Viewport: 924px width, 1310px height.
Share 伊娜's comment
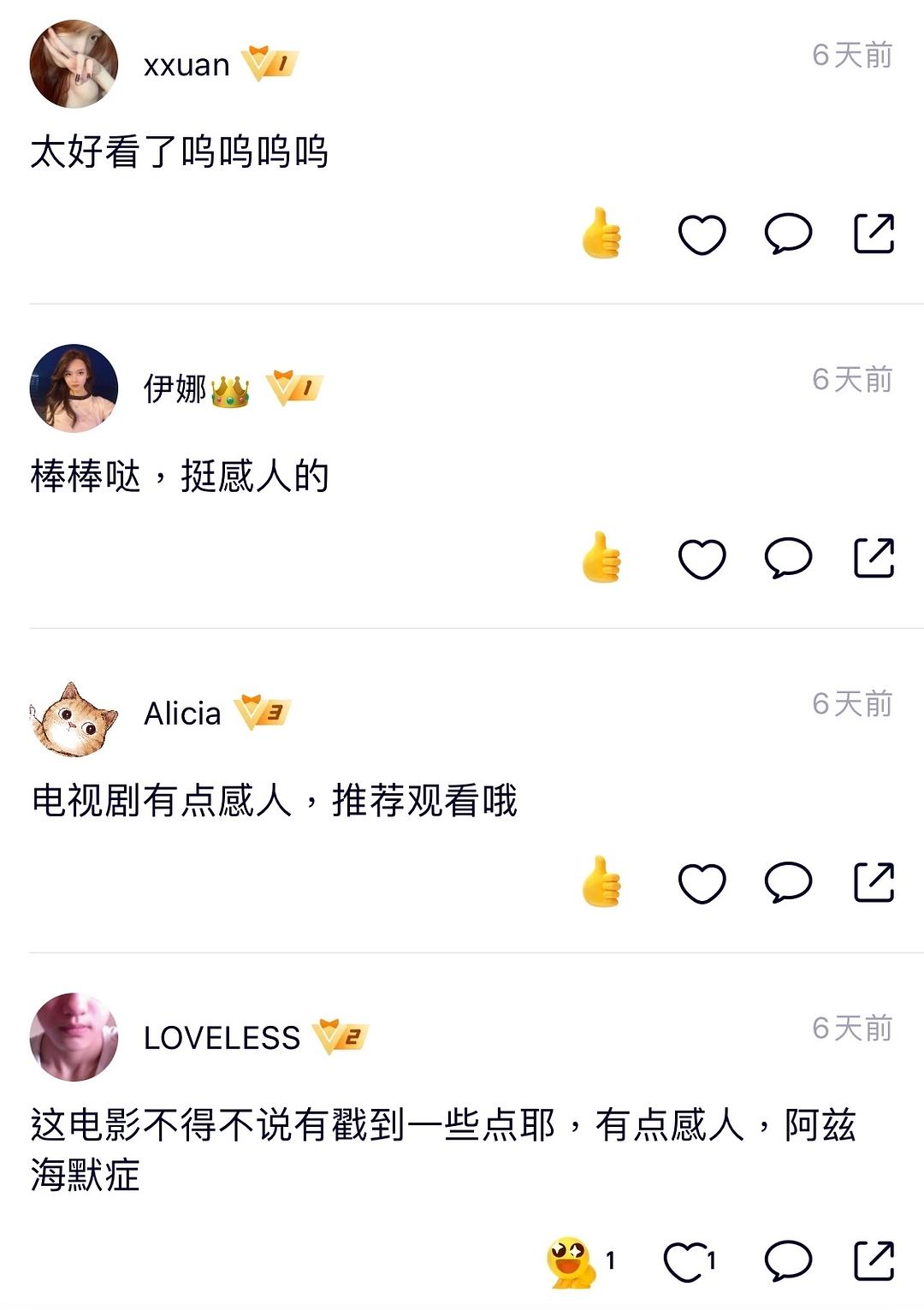(x=874, y=559)
